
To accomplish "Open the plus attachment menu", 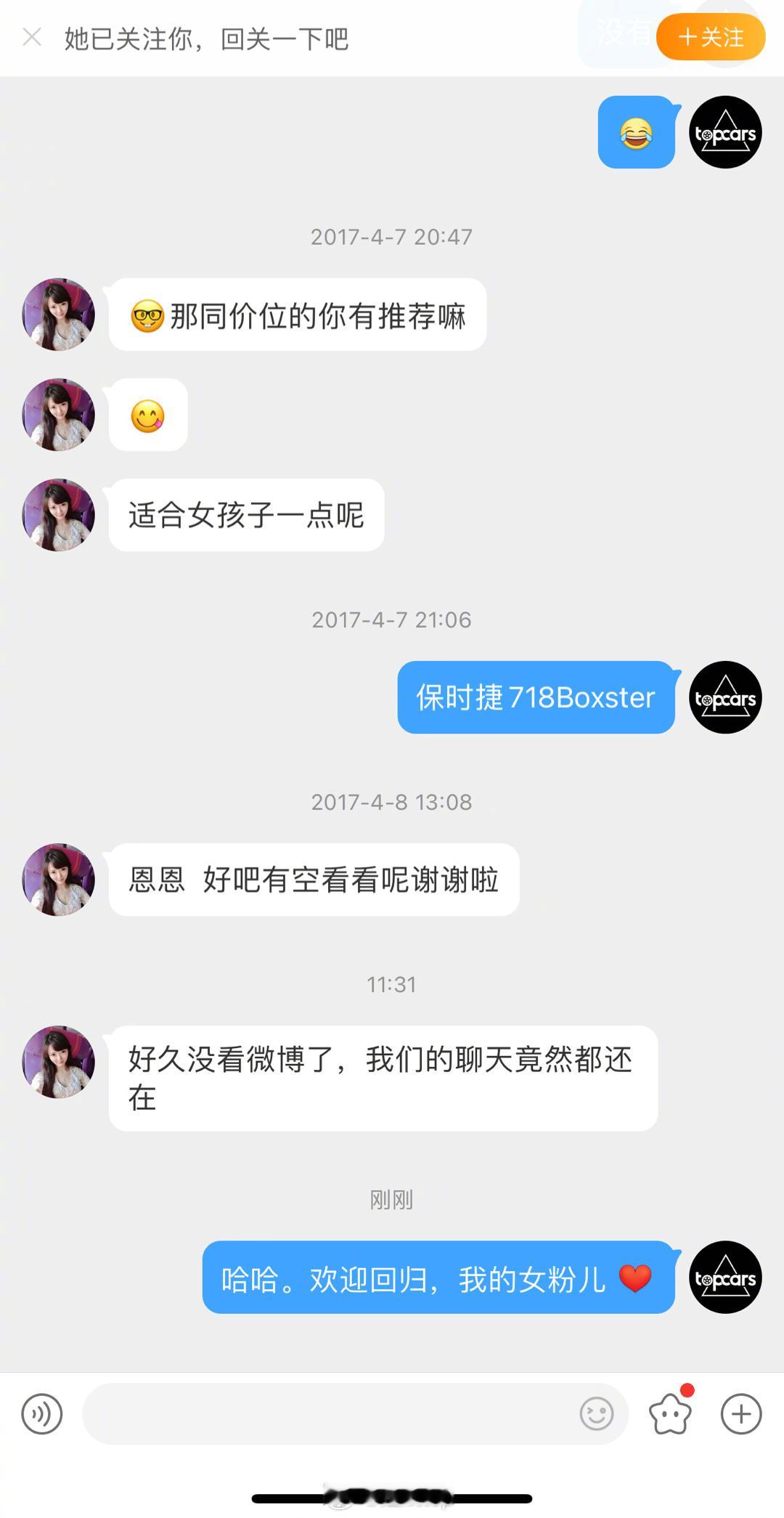I will coord(741,1415).
